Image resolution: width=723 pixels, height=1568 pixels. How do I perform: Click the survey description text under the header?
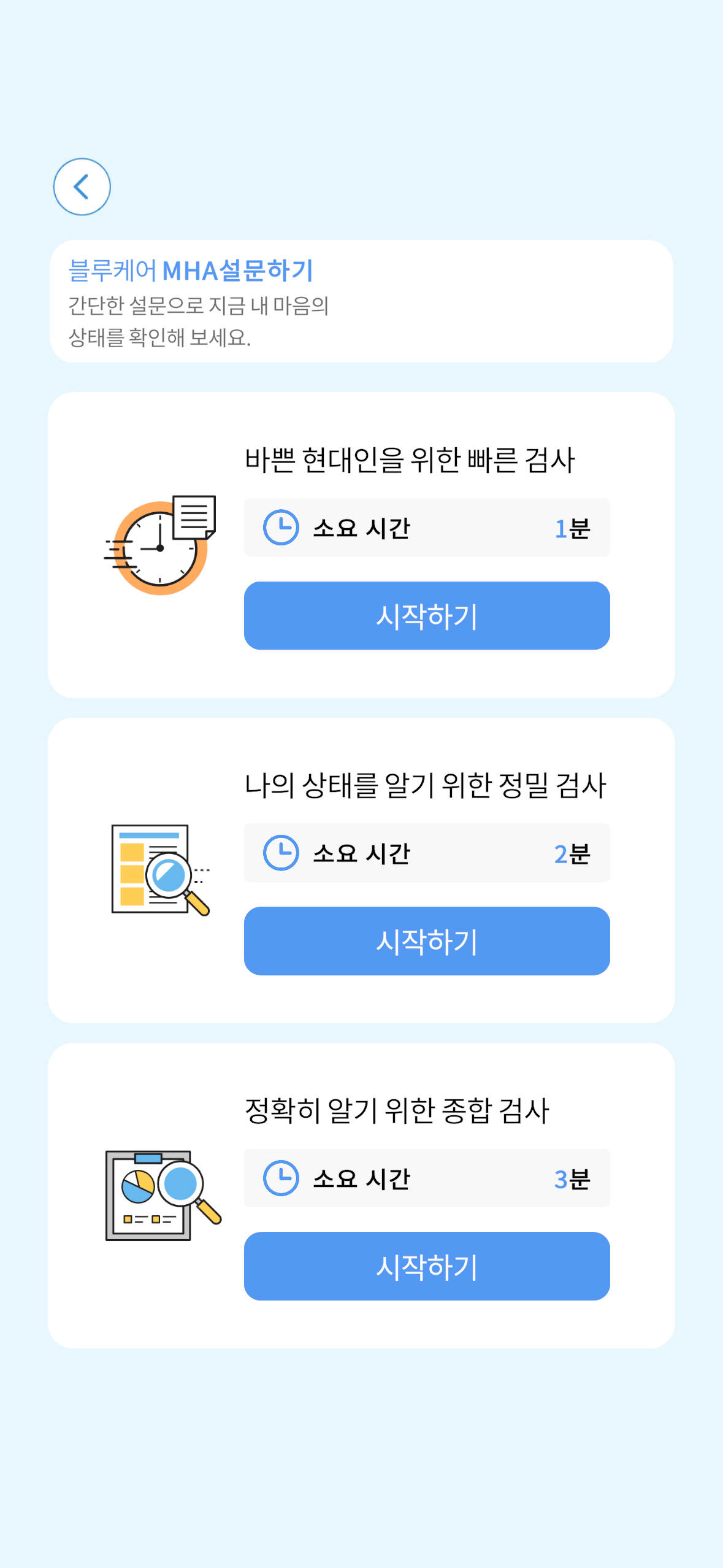(x=196, y=320)
